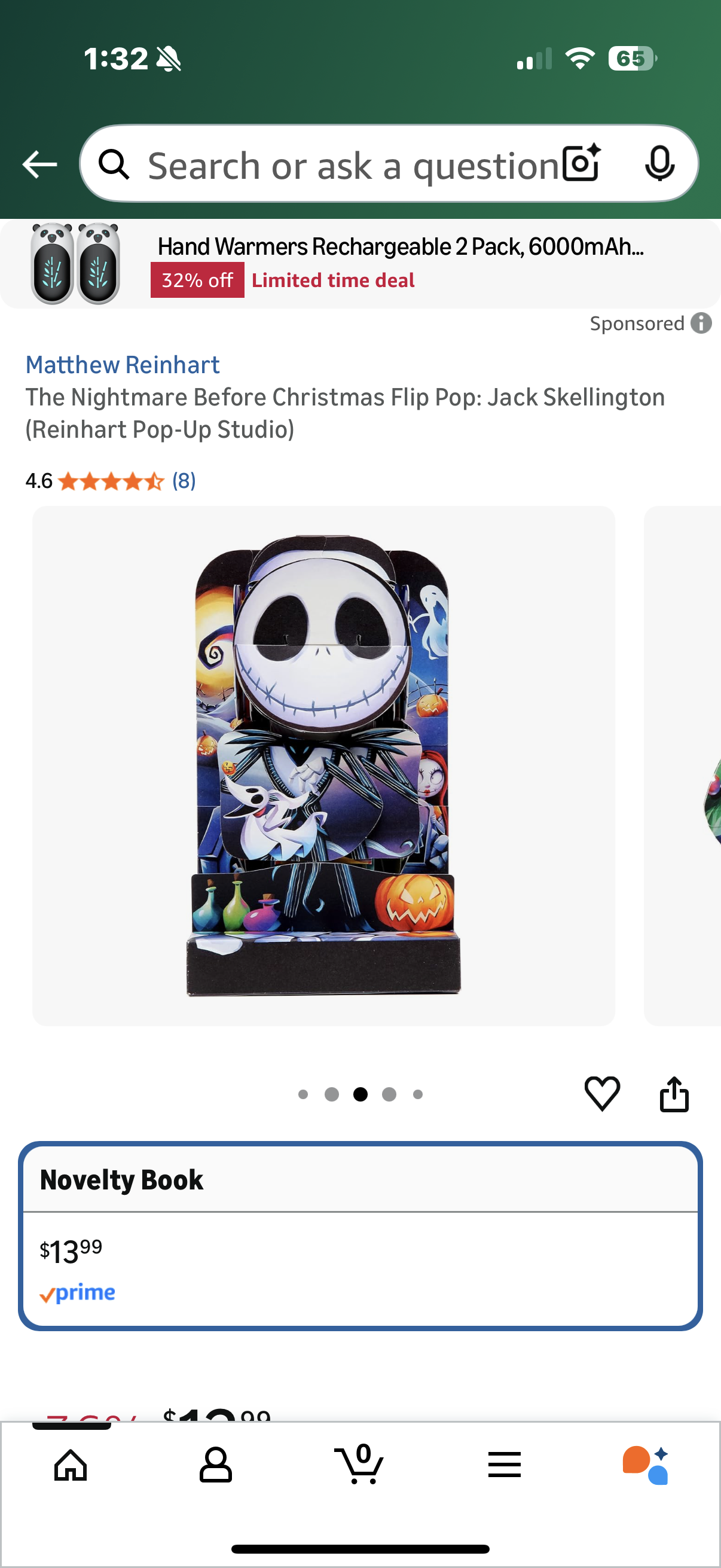Open the shopping cart
The image size is (721, 1568).
pyautogui.click(x=359, y=1464)
